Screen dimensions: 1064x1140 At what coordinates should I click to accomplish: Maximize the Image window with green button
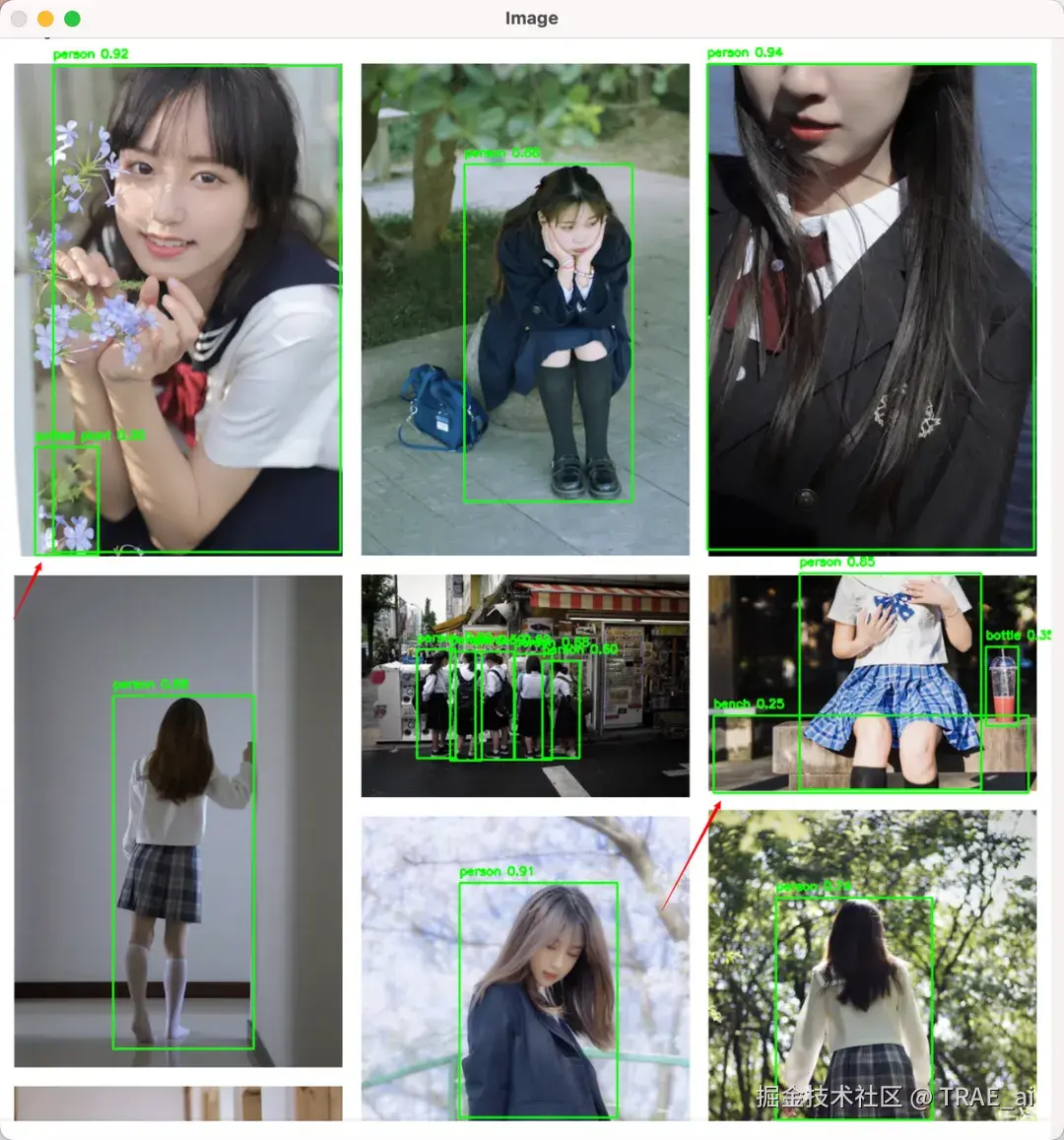click(x=72, y=19)
